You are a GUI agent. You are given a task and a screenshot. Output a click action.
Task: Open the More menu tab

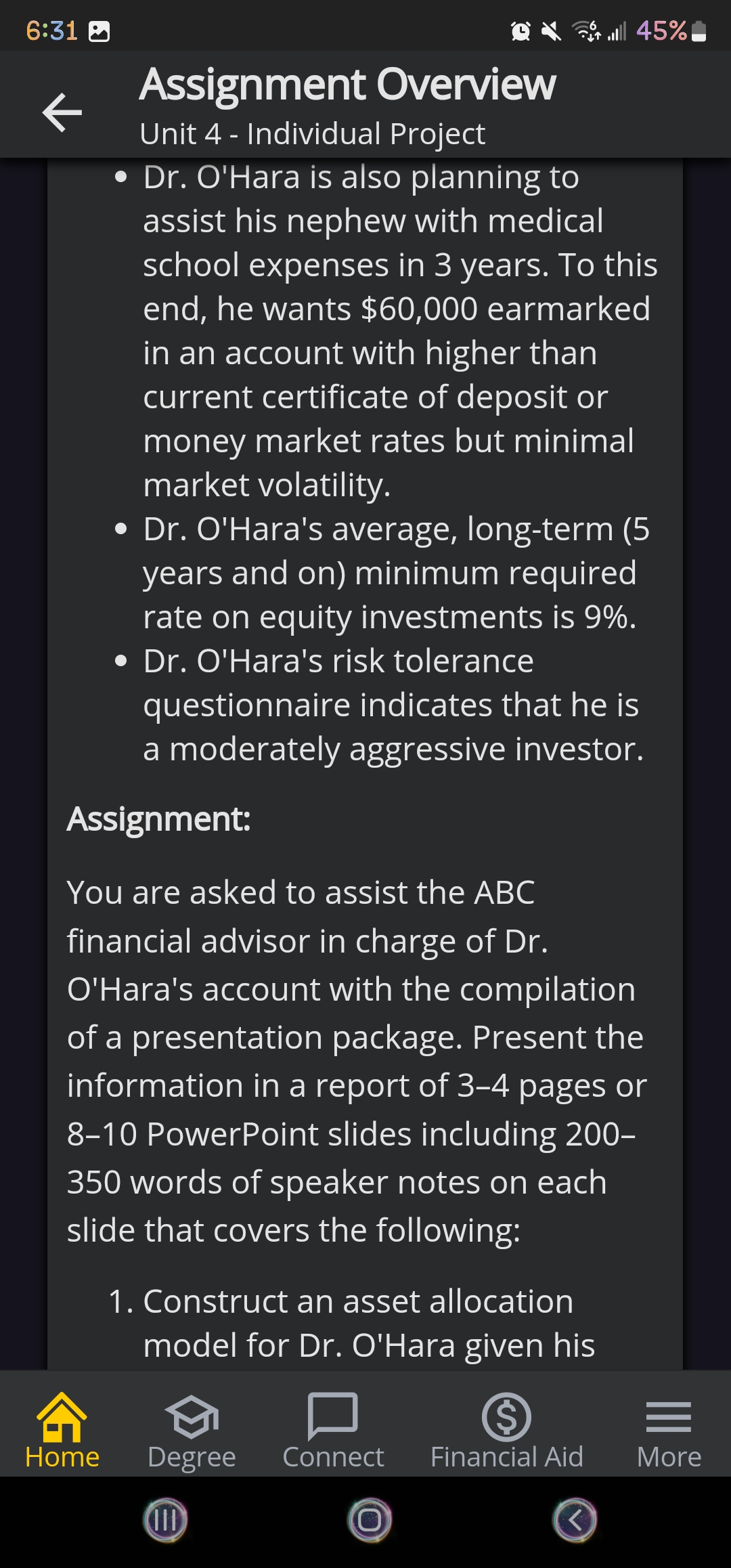[x=669, y=1430]
